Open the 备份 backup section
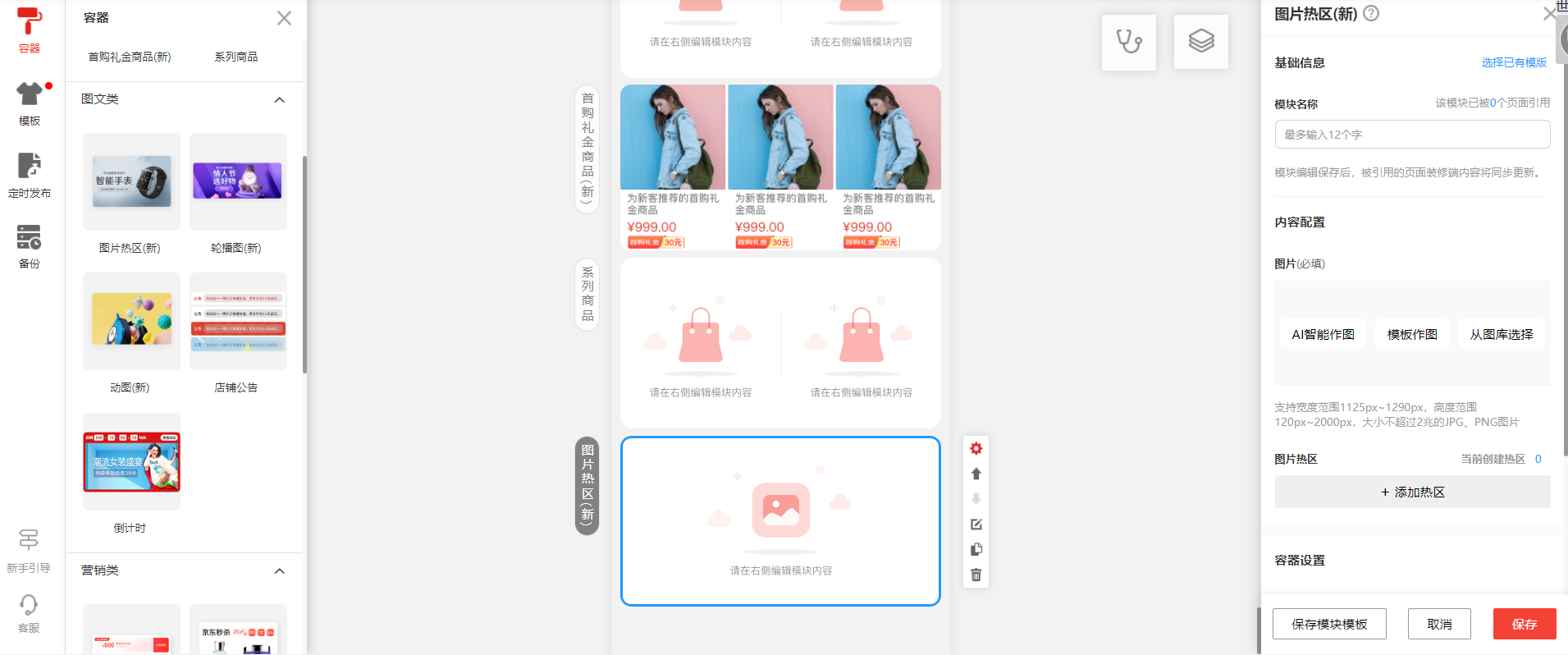 point(30,246)
